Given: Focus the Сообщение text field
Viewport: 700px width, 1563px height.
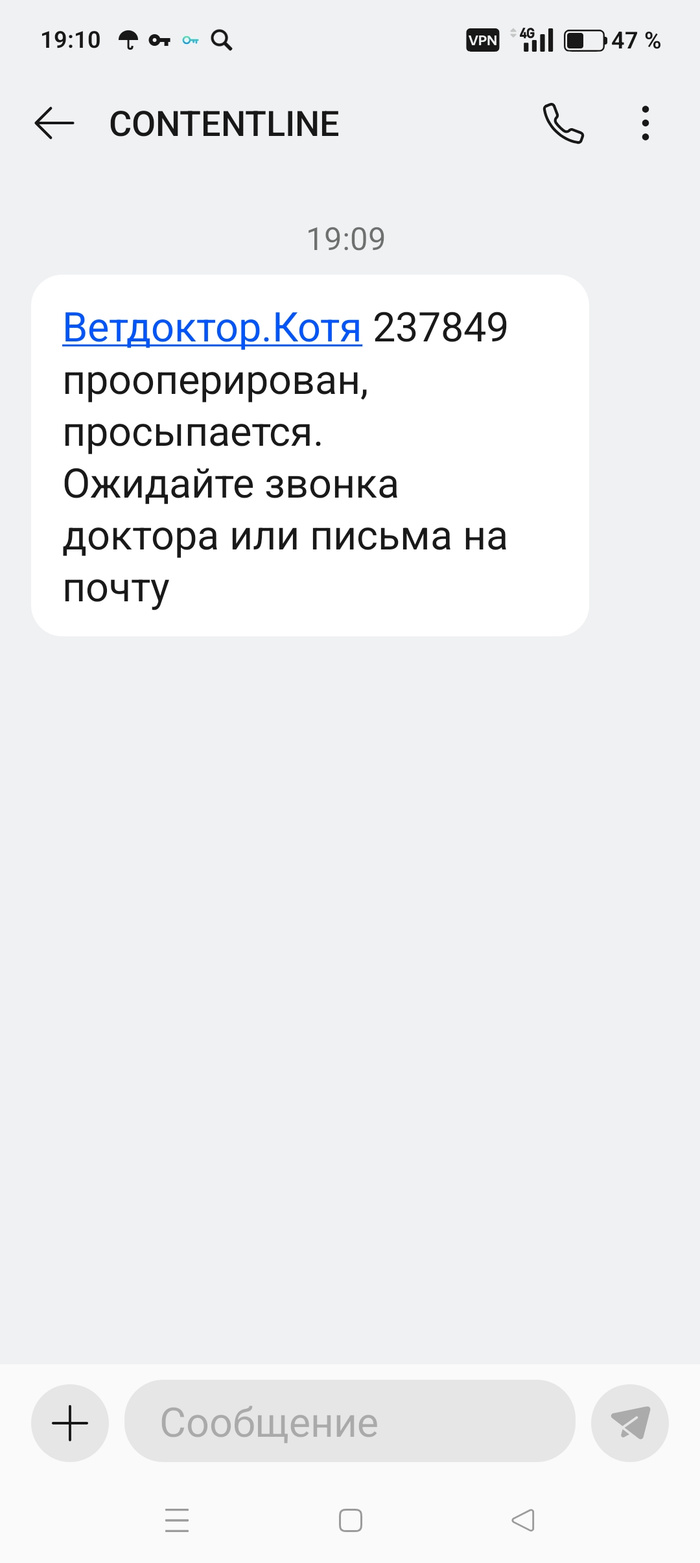Looking at the screenshot, I should (349, 1422).
